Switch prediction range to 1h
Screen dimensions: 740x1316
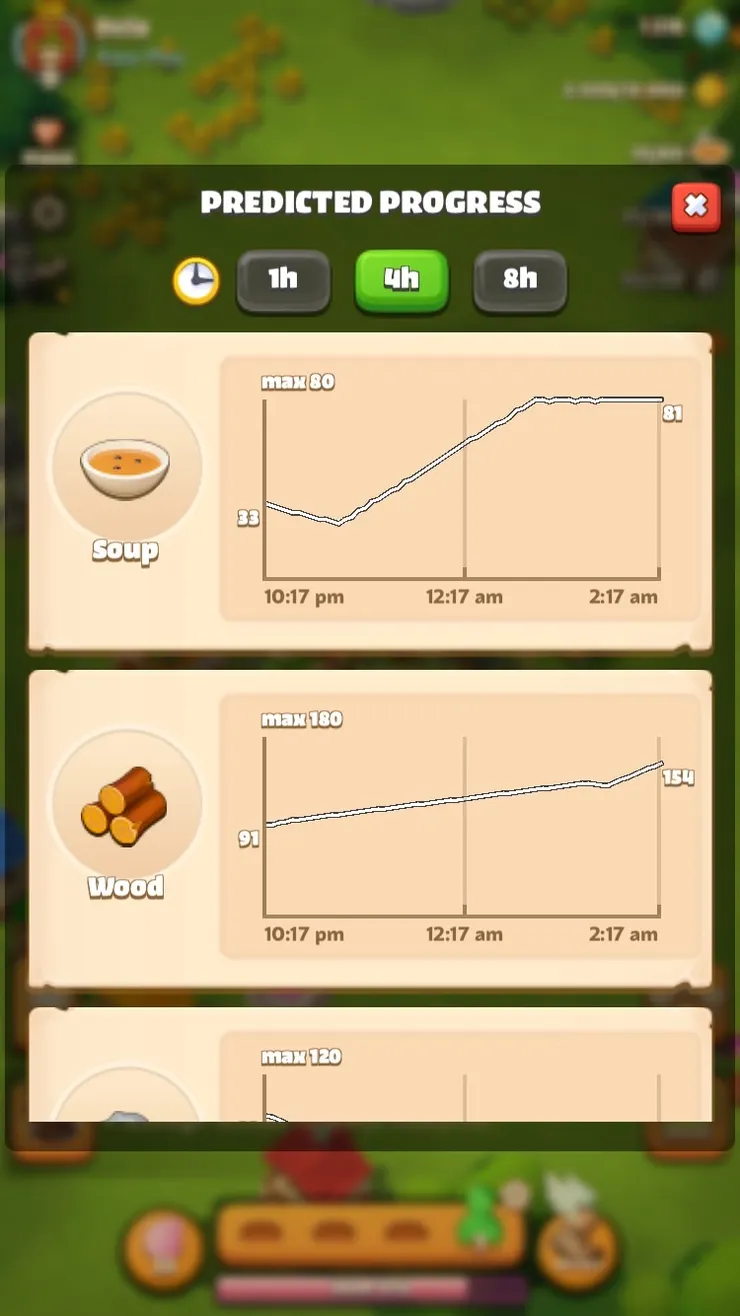point(283,279)
